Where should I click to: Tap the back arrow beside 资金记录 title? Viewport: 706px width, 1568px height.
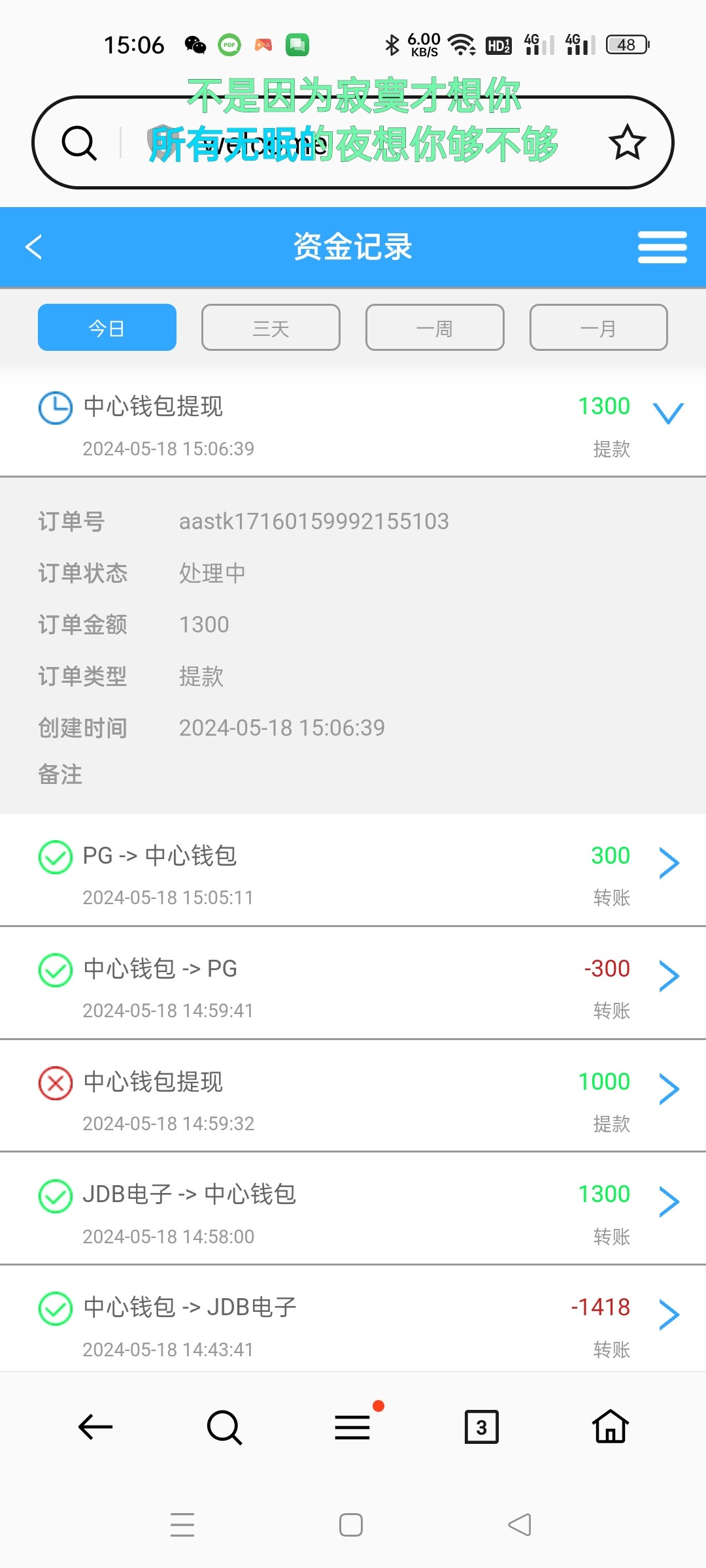pyautogui.click(x=34, y=247)
